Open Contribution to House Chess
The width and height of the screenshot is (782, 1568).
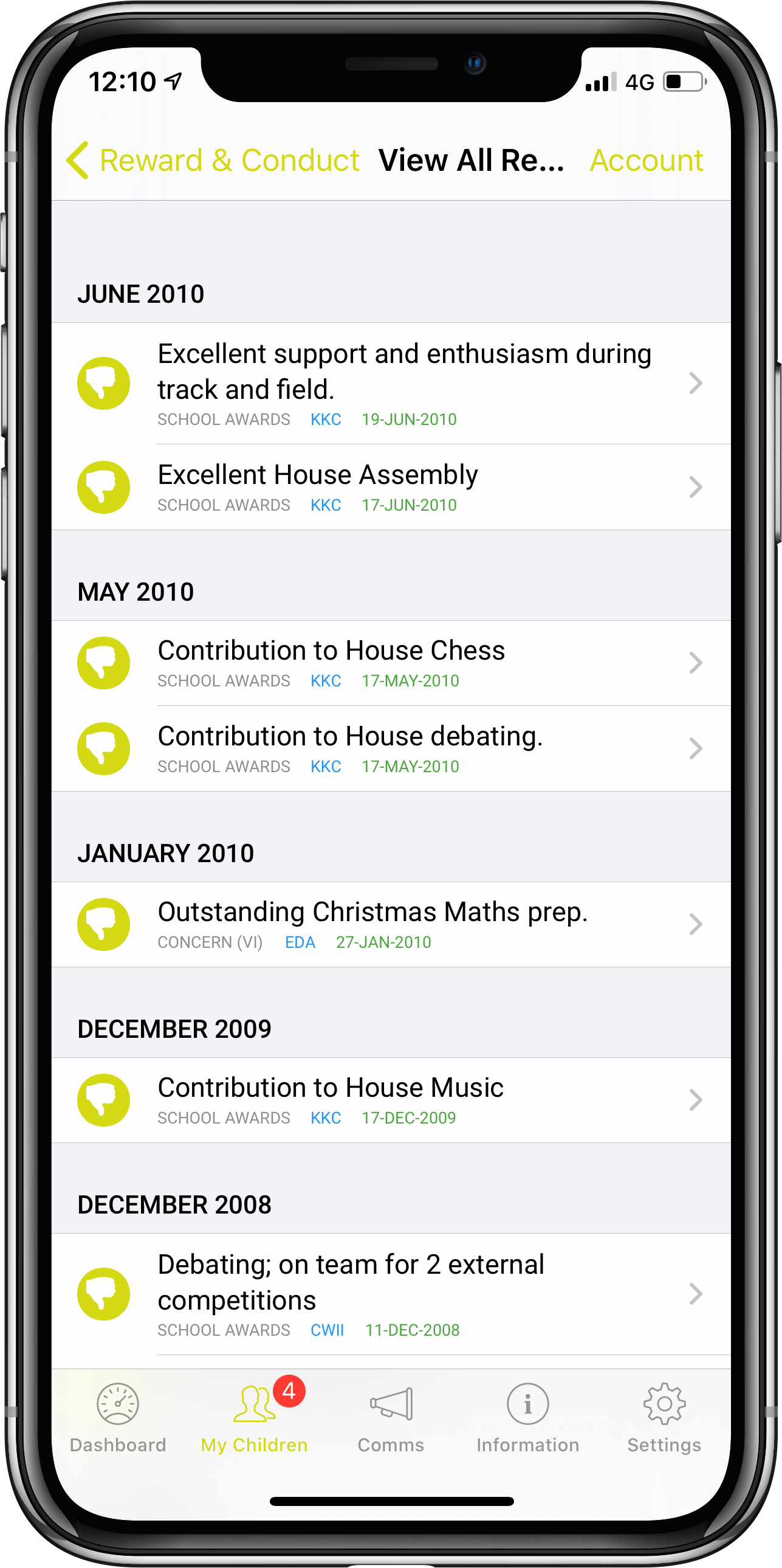click(x=391, y=663)
